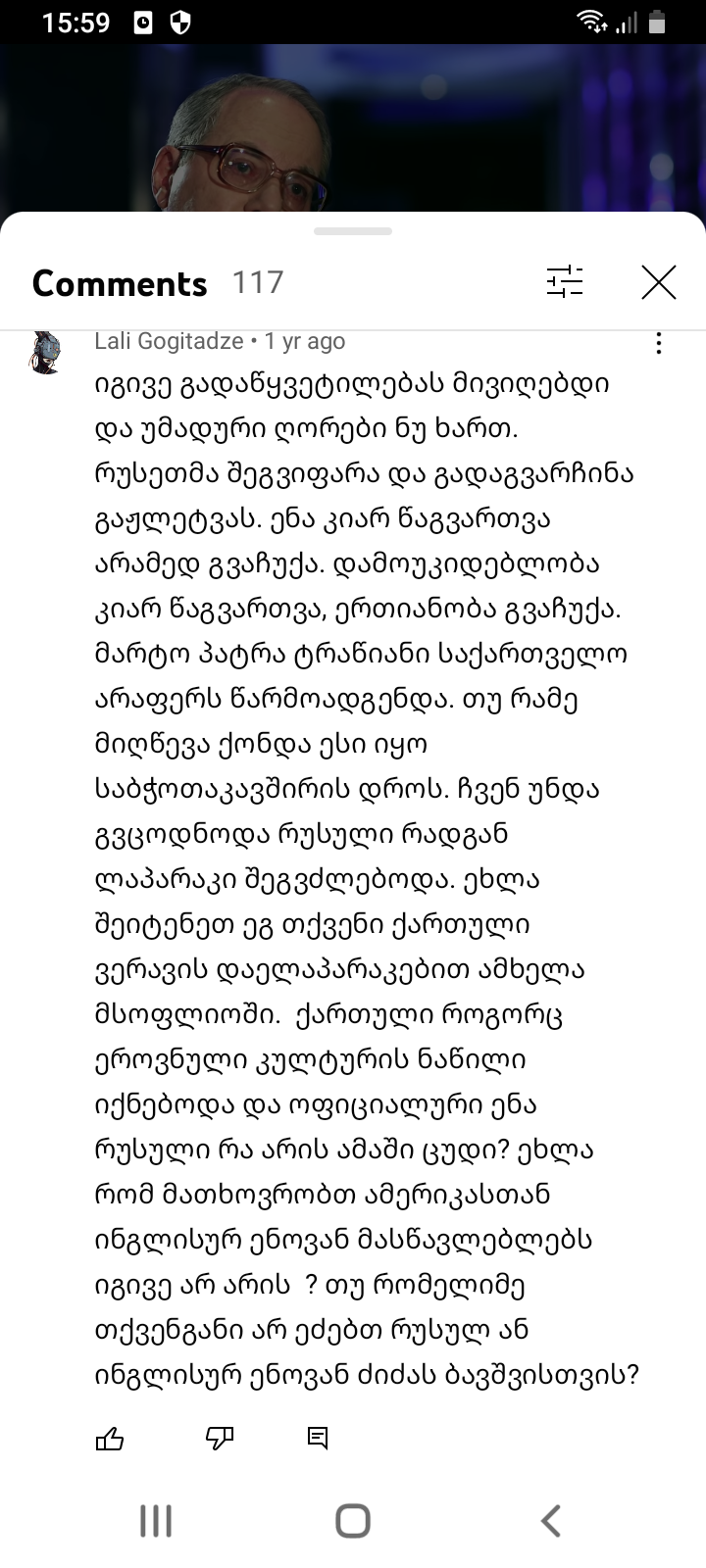706x1568 pixels.
Task: Close the Comments panel
Action: pyautogui.click(x=658, y=282)
